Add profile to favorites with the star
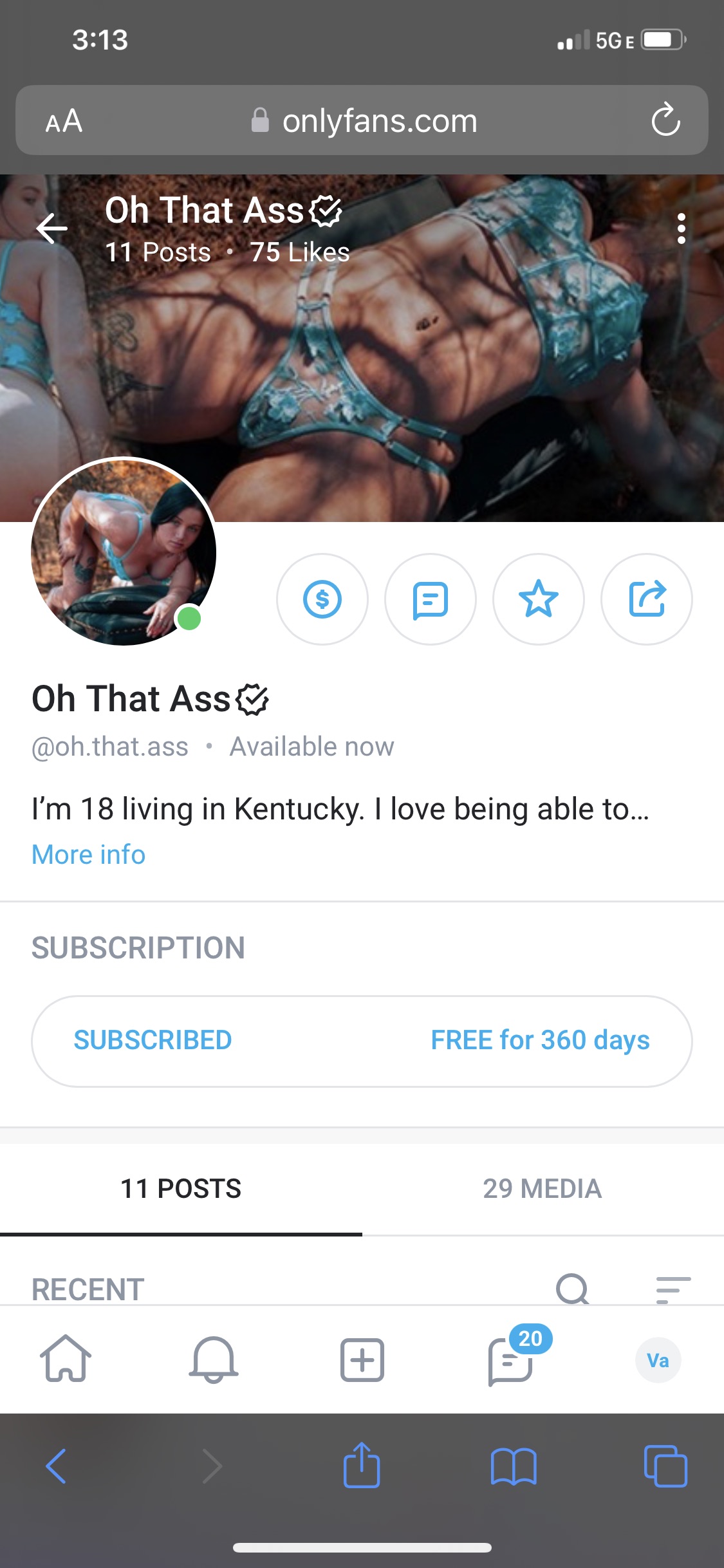Image resolution: width=724 pixels, height=1568 pixels. (x=538, y=599)
